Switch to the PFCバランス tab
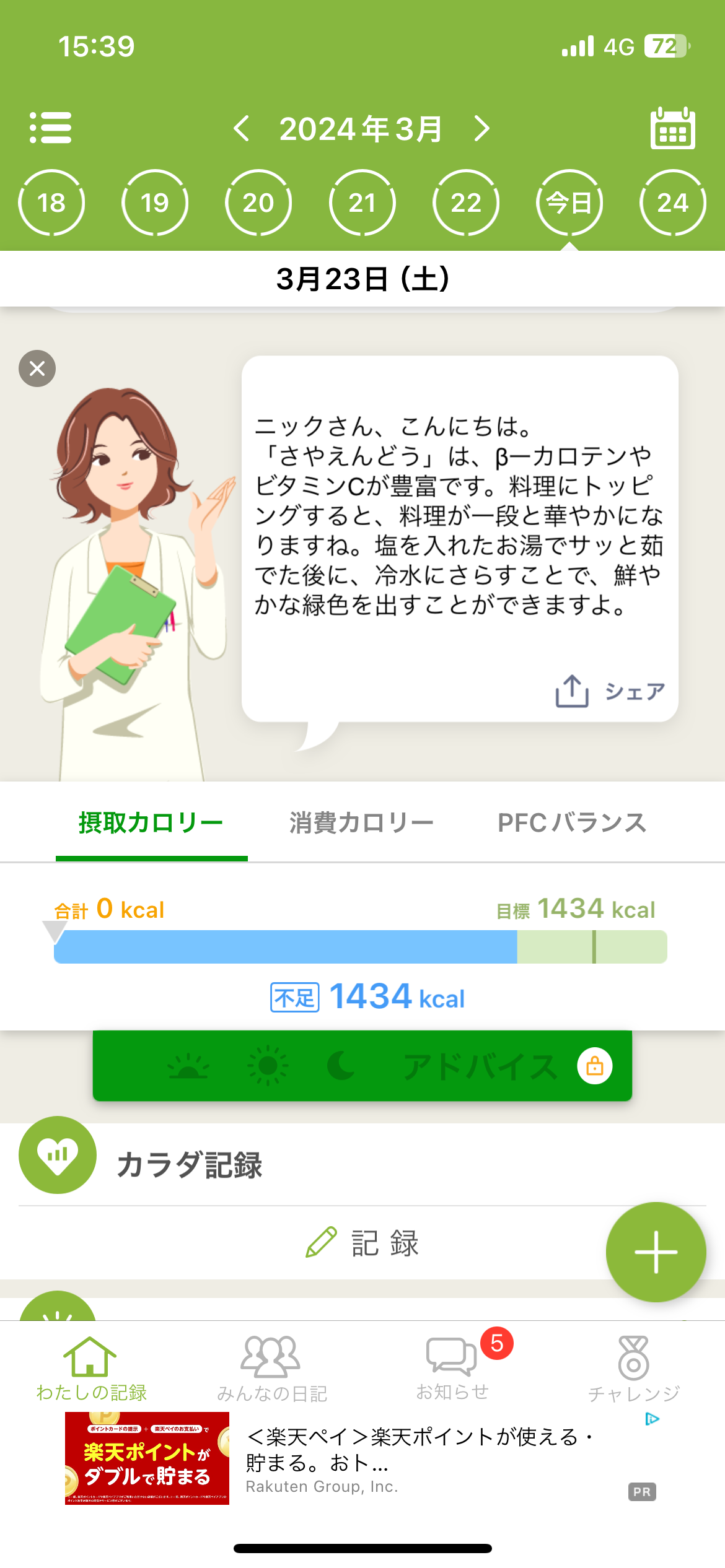The width and height of the screenshot is (725, 1568). coord(572,823)
